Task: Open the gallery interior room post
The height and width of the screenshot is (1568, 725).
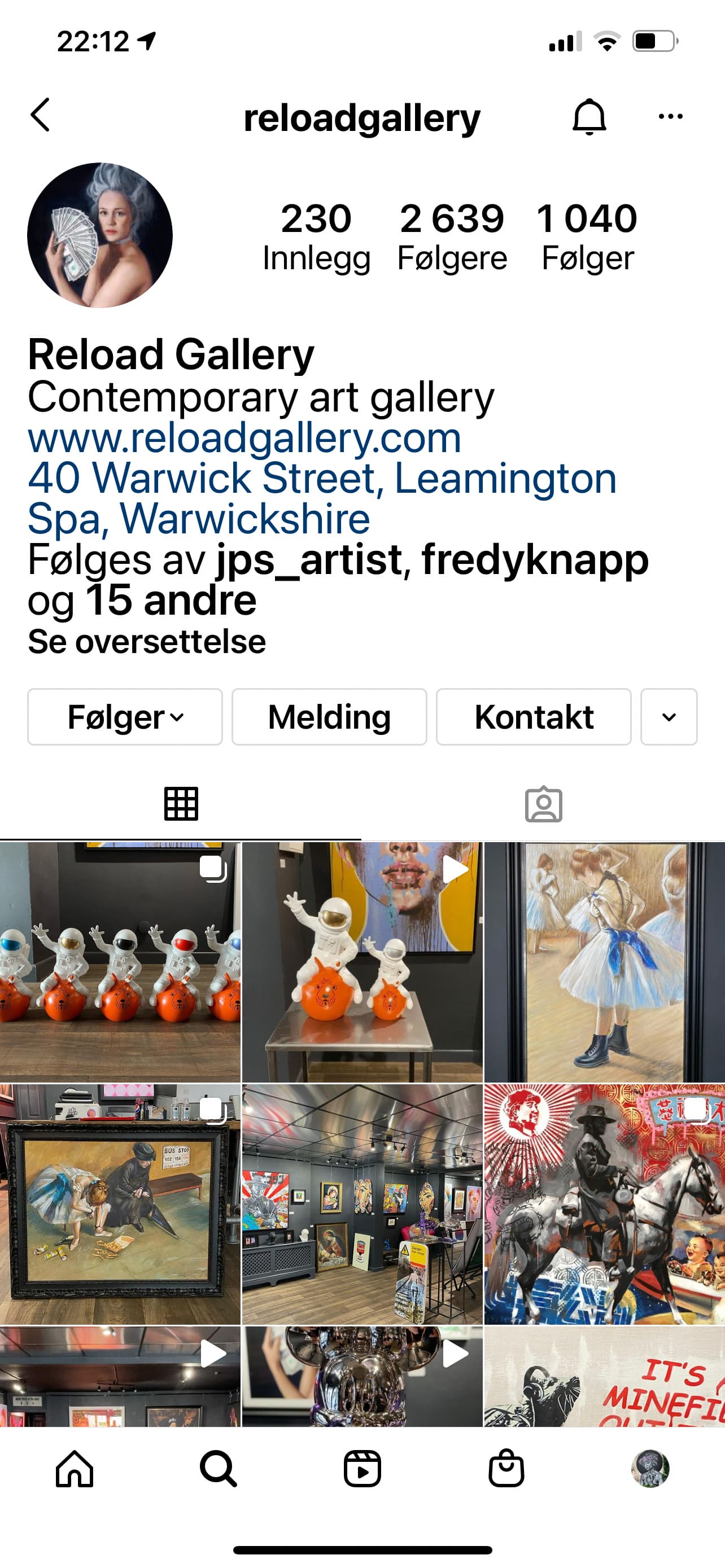Action: (362, 1204)
